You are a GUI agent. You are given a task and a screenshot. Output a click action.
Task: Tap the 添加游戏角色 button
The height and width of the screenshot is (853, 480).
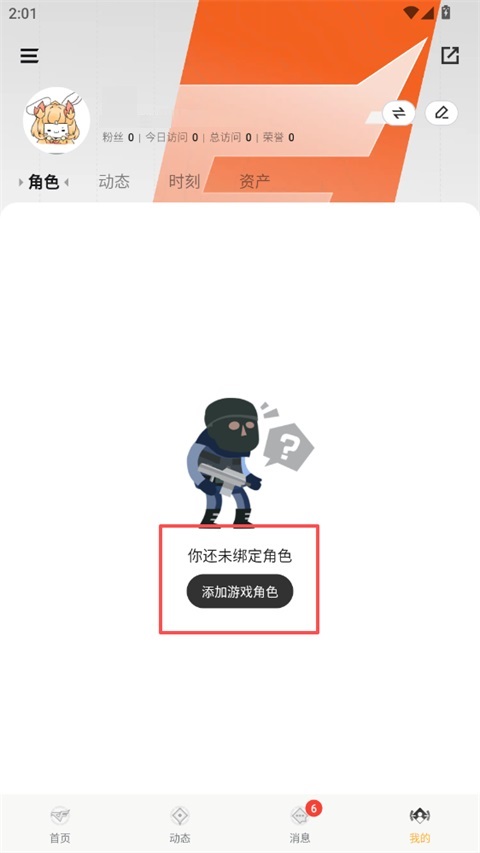click(x=240, y=591)
